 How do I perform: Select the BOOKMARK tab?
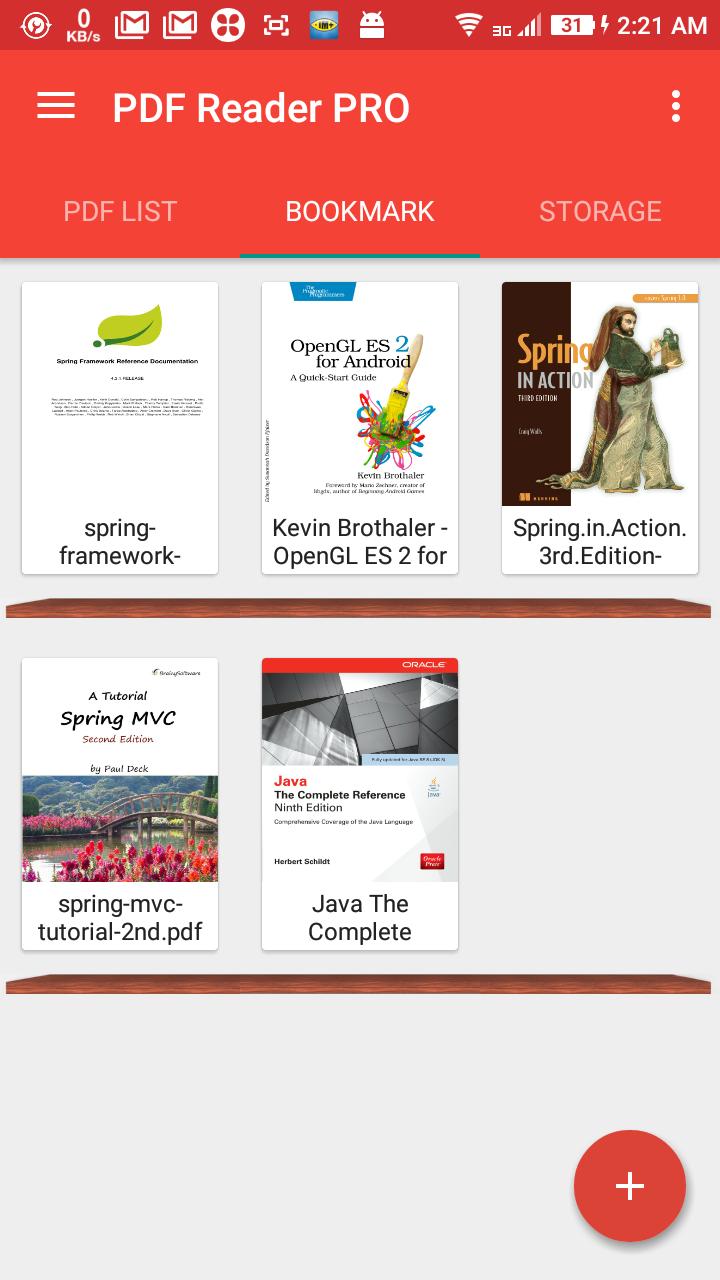[359, 211]
